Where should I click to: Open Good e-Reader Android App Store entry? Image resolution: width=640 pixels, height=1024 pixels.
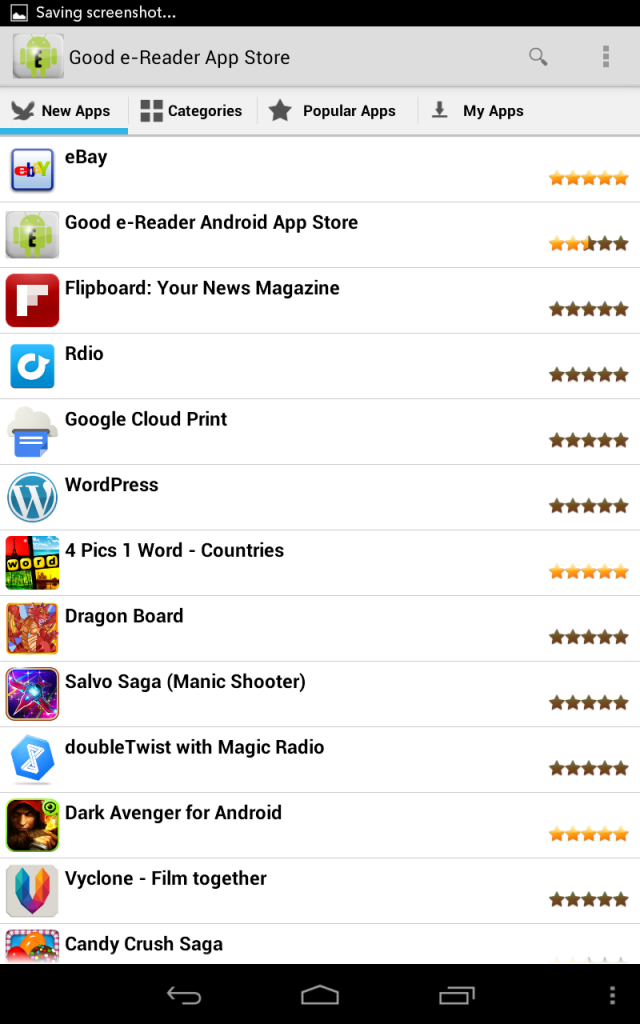320,235
